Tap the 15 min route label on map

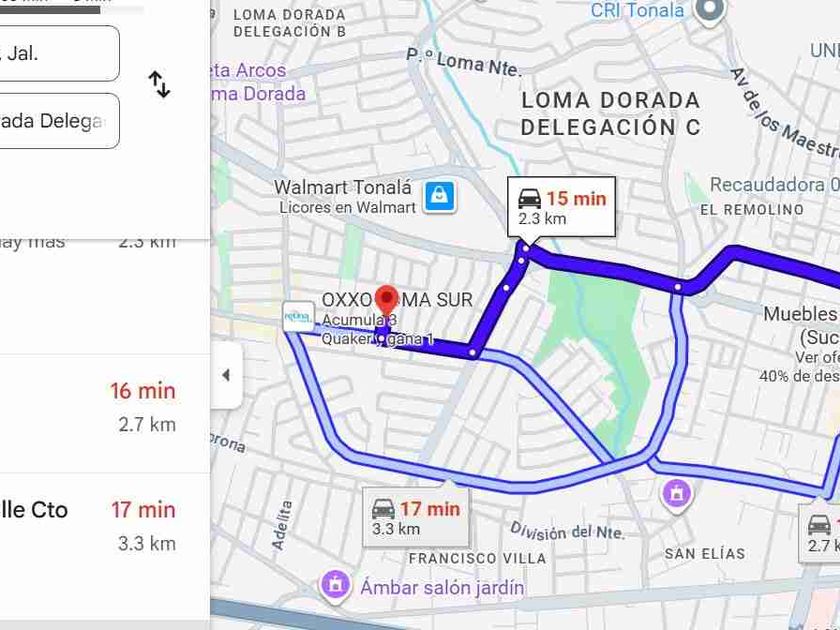tap(561, 207)
